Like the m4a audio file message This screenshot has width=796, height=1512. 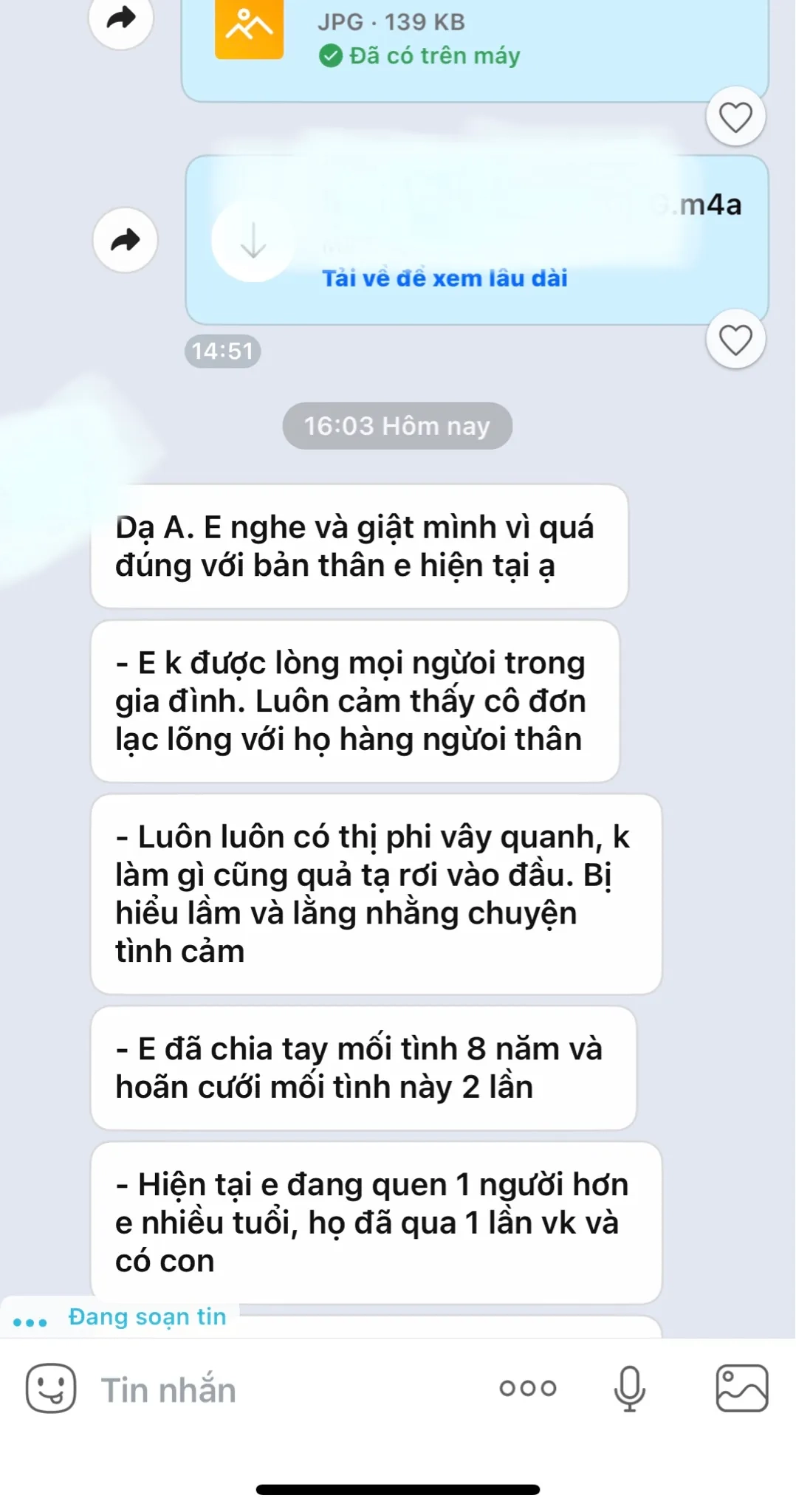(735, 340)
